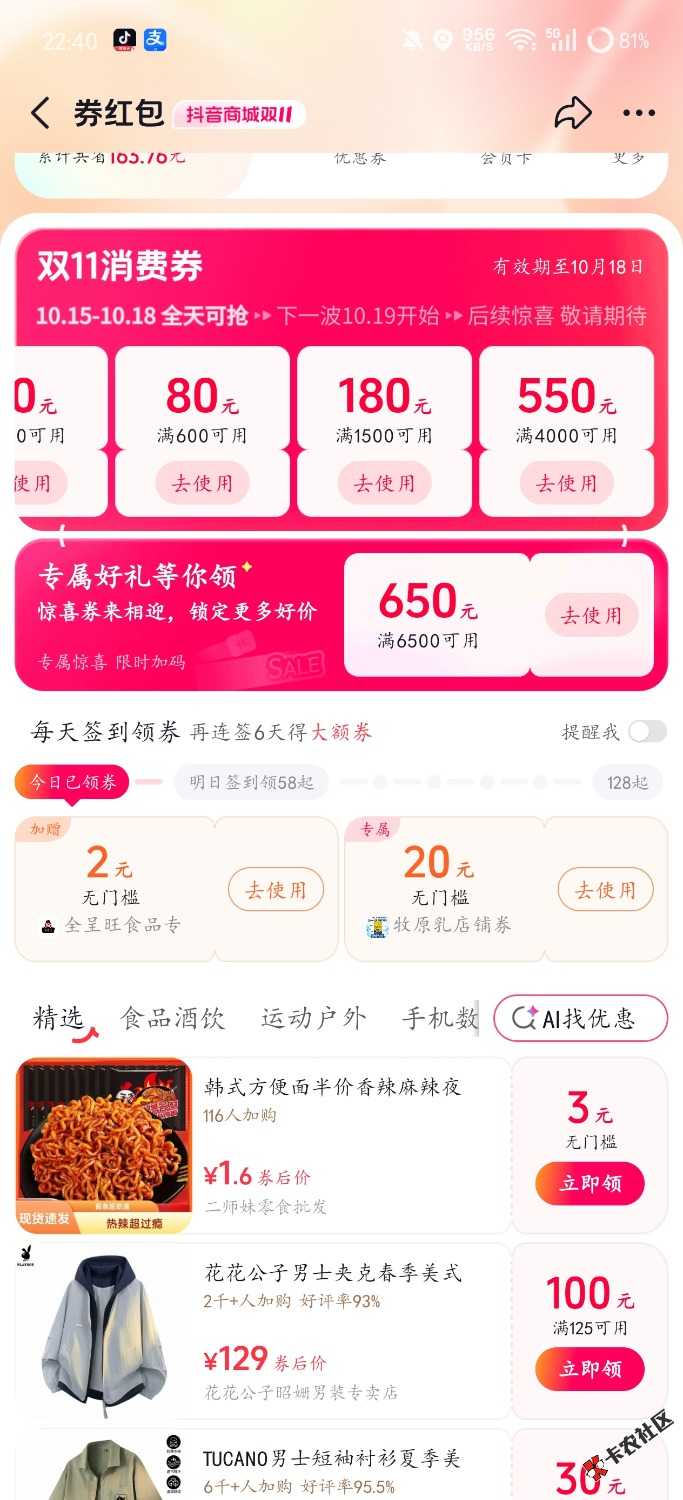
Task: Use the 650元 exclusive coupon
Action: [591, 615]
